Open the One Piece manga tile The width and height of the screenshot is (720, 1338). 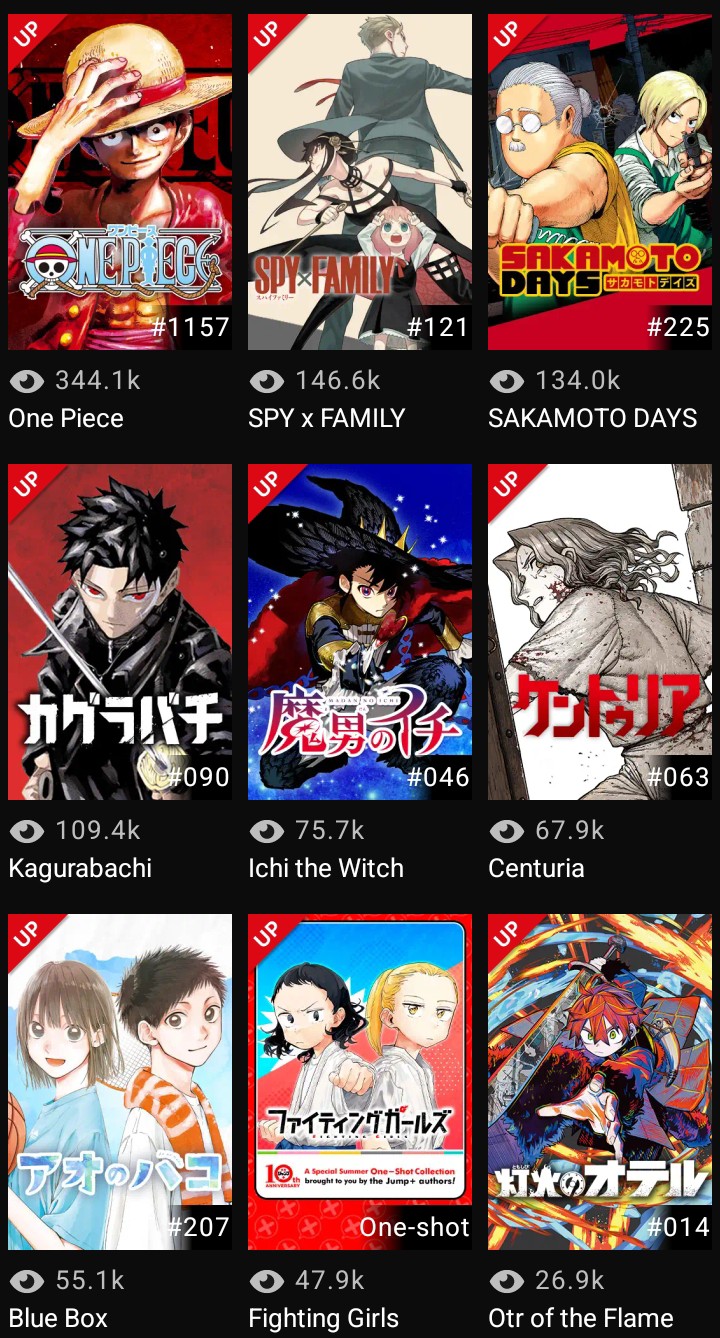(120, 182)
